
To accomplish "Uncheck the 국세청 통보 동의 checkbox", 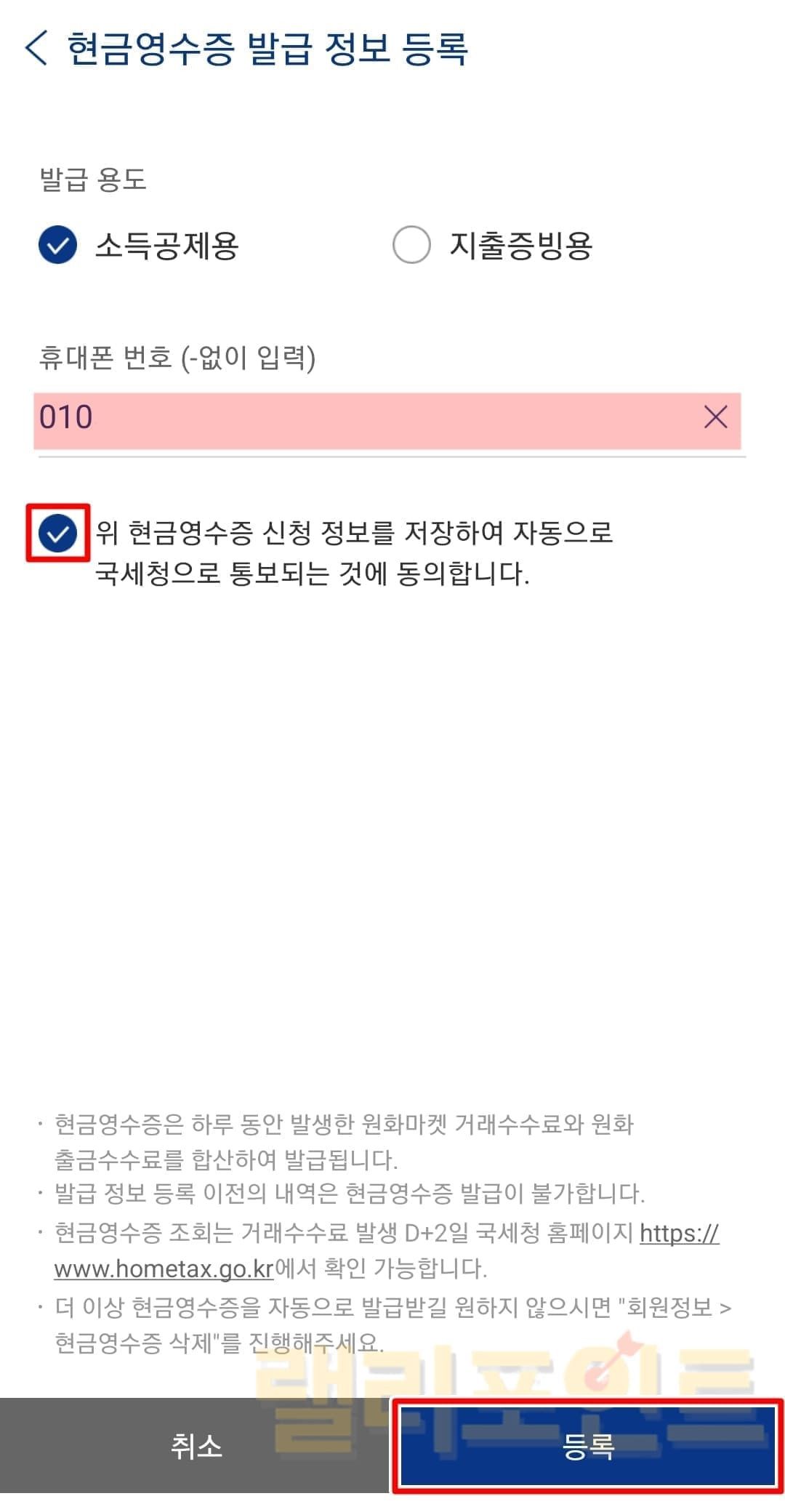I will tap(58, 534).
